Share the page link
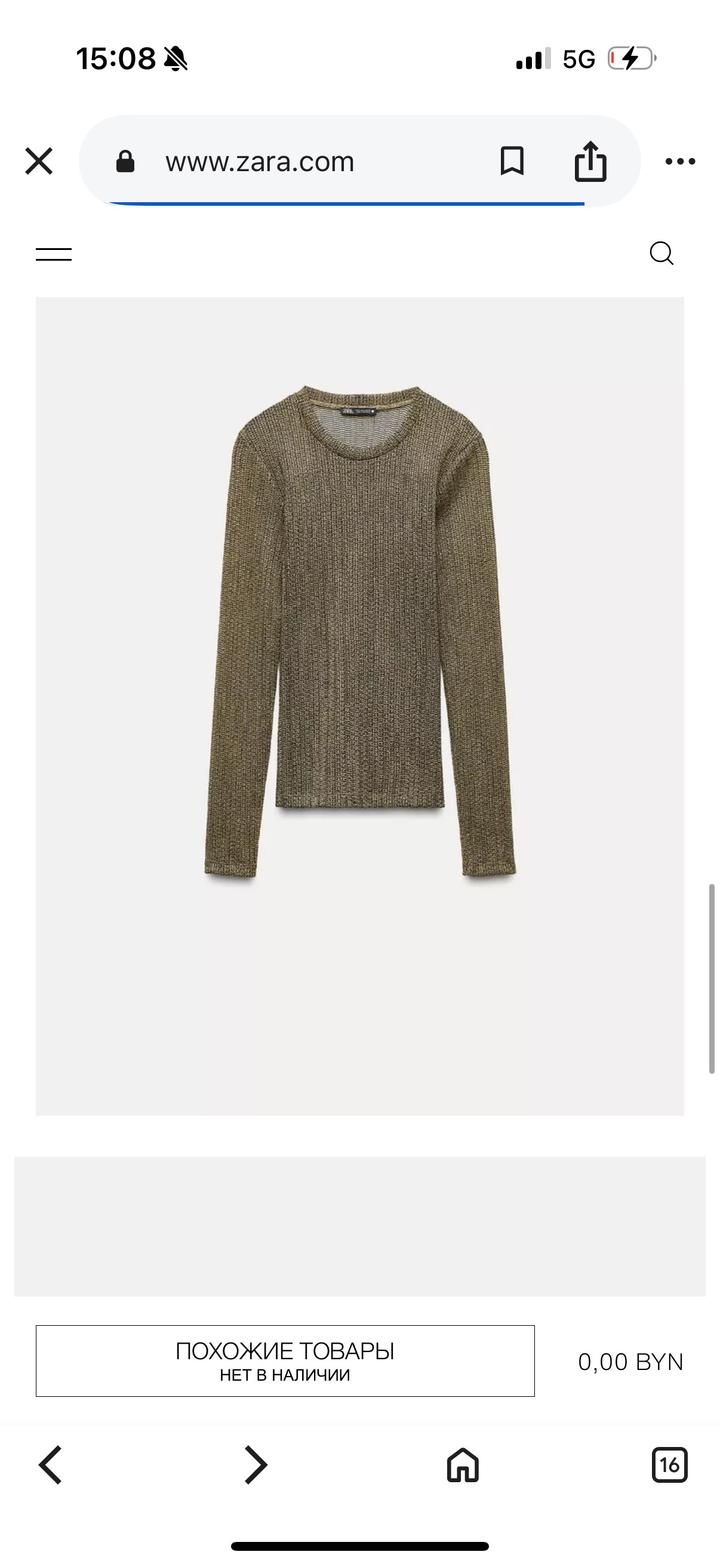This screenshot has height=1565, width=720. click(590, 161)
